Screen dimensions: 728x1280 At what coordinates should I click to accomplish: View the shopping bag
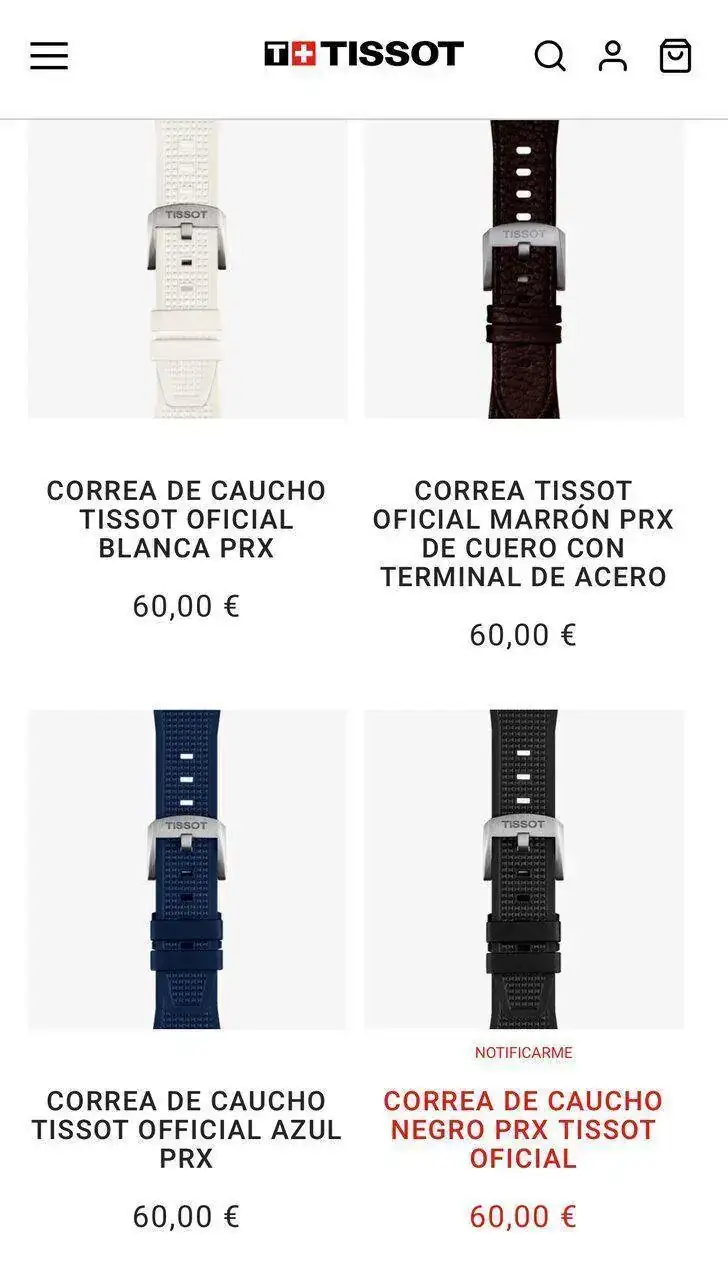[675, 56]
